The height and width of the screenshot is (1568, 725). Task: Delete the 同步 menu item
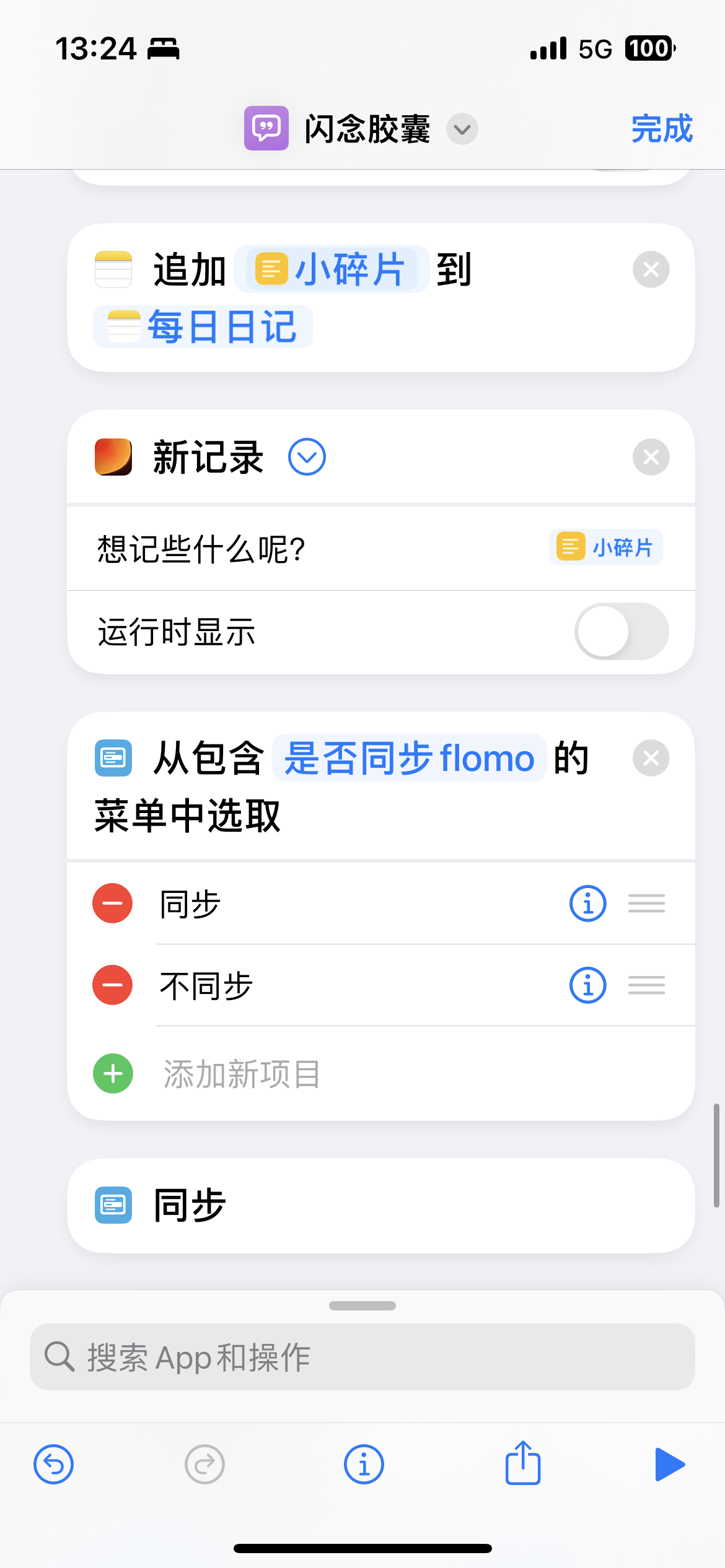pos(112,904)
